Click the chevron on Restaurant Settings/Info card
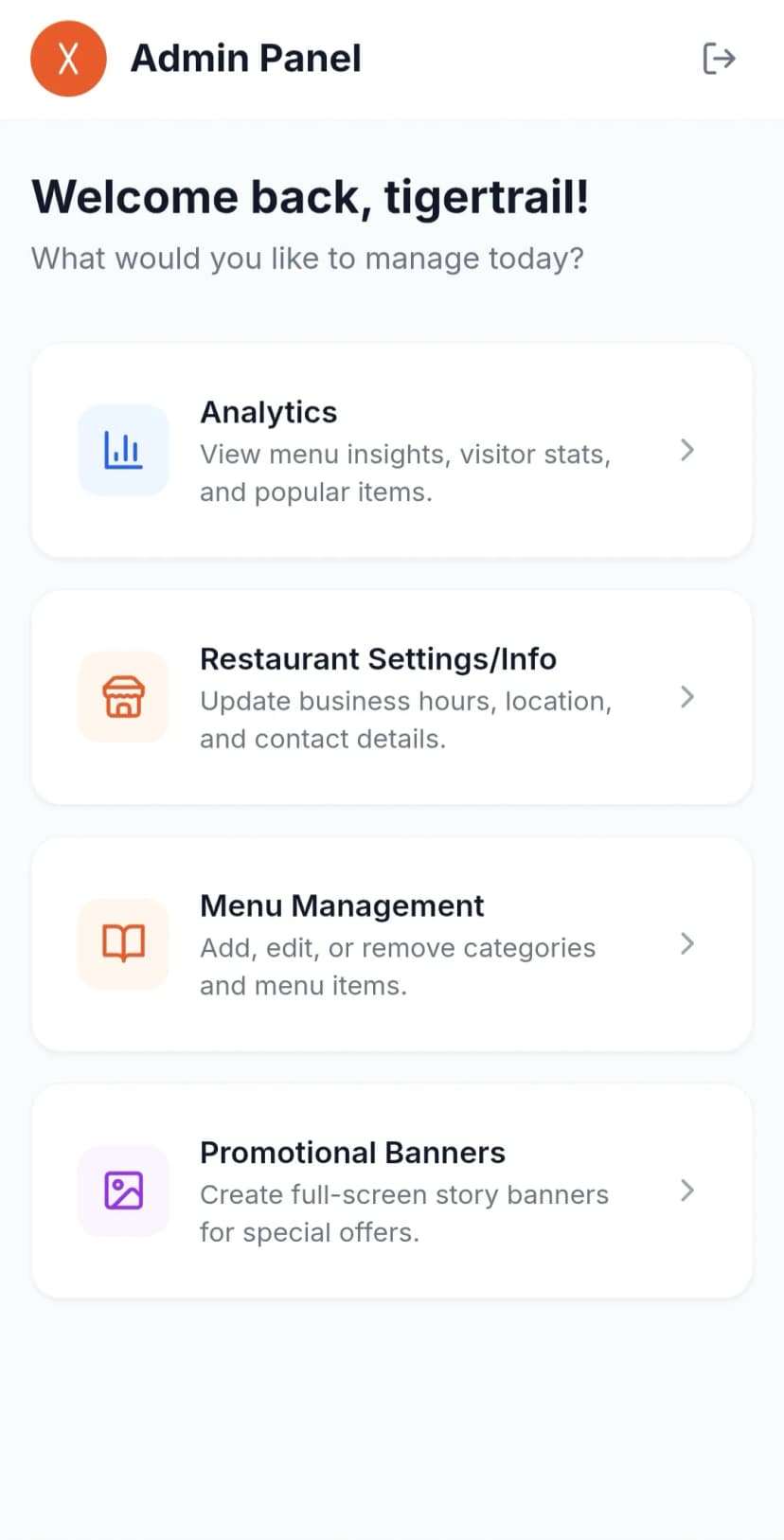This screenshot has height=1540, width=784. pos(687,697)
